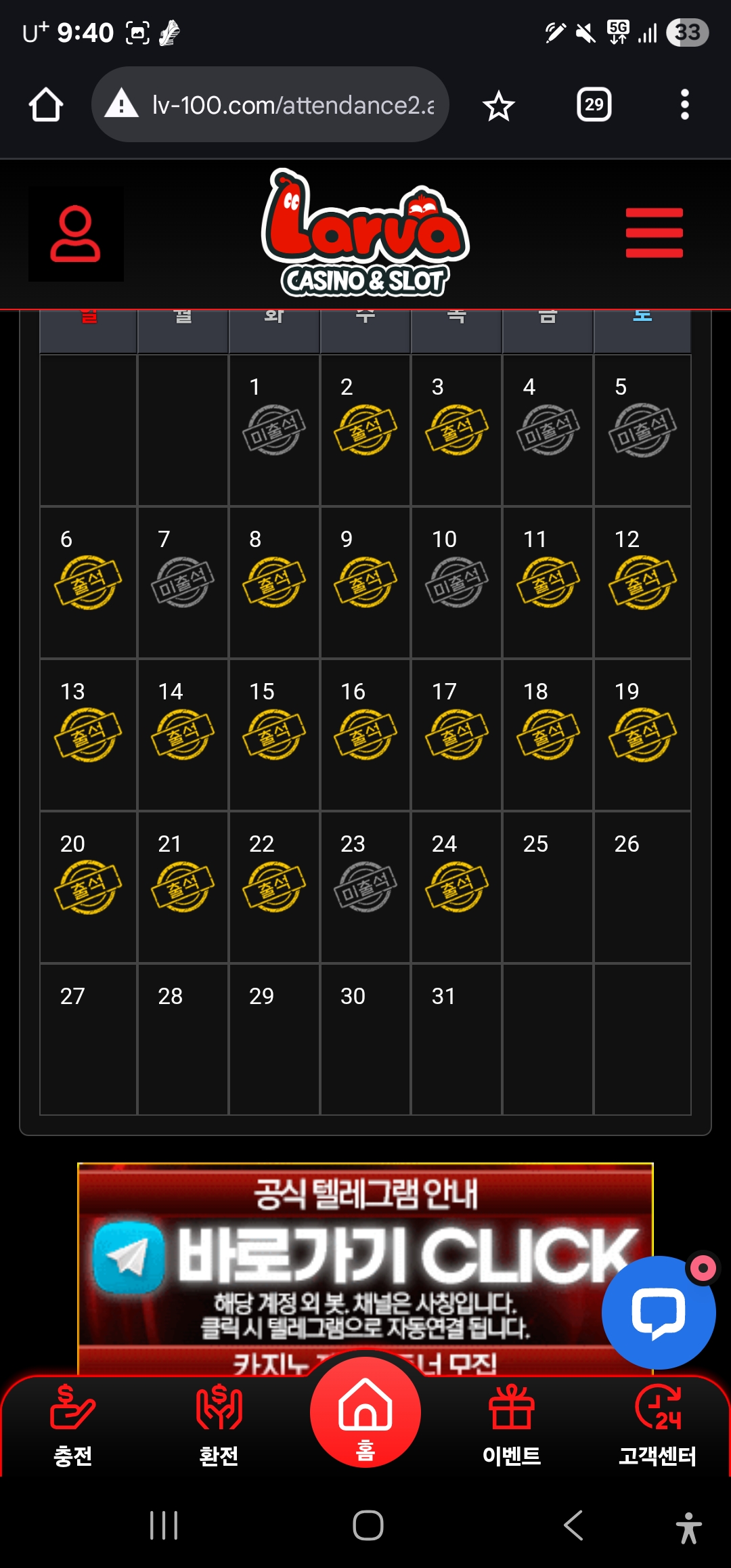Bookmark this page with the star
This screenshot has height=1568, width=731.
coord(499,106)
